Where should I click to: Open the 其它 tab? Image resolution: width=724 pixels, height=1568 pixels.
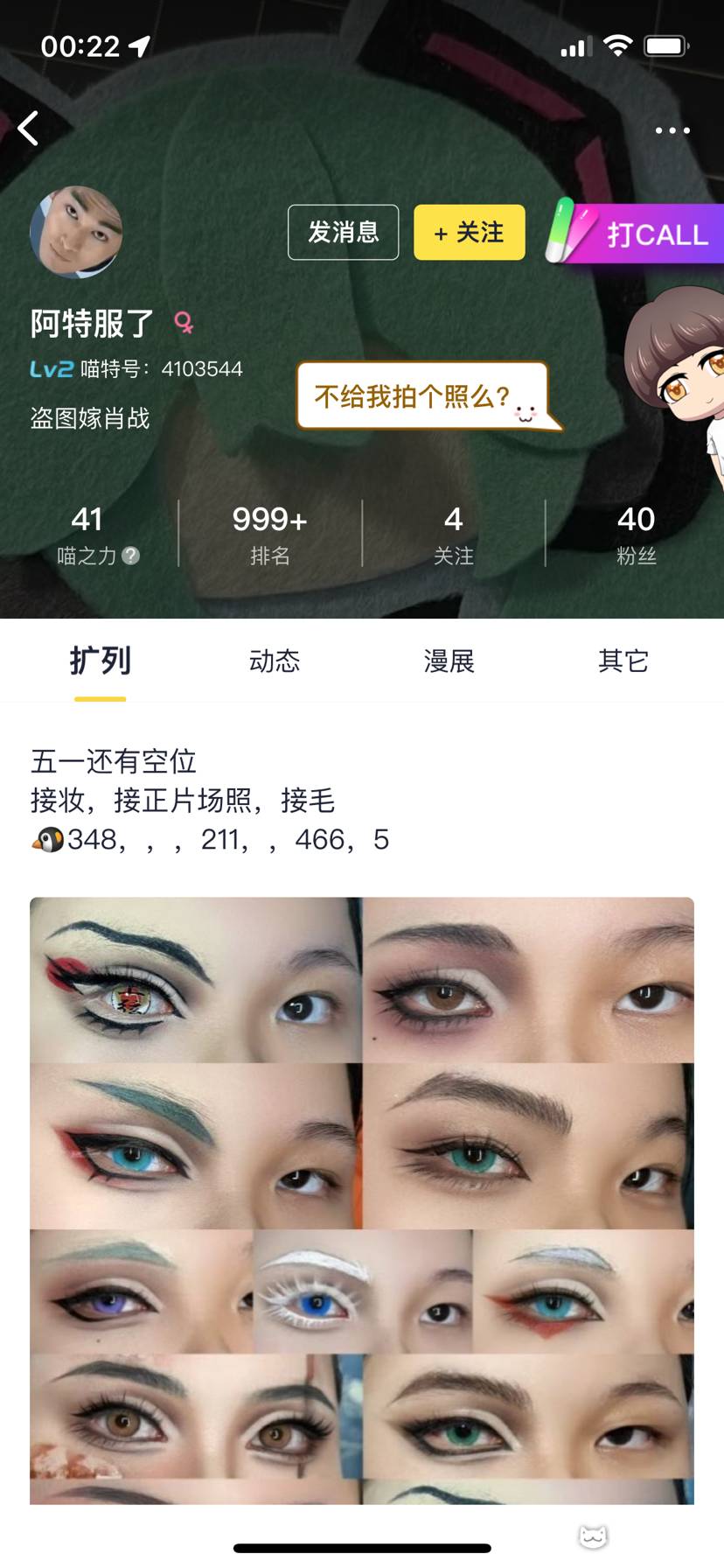(x=623, y=661)
